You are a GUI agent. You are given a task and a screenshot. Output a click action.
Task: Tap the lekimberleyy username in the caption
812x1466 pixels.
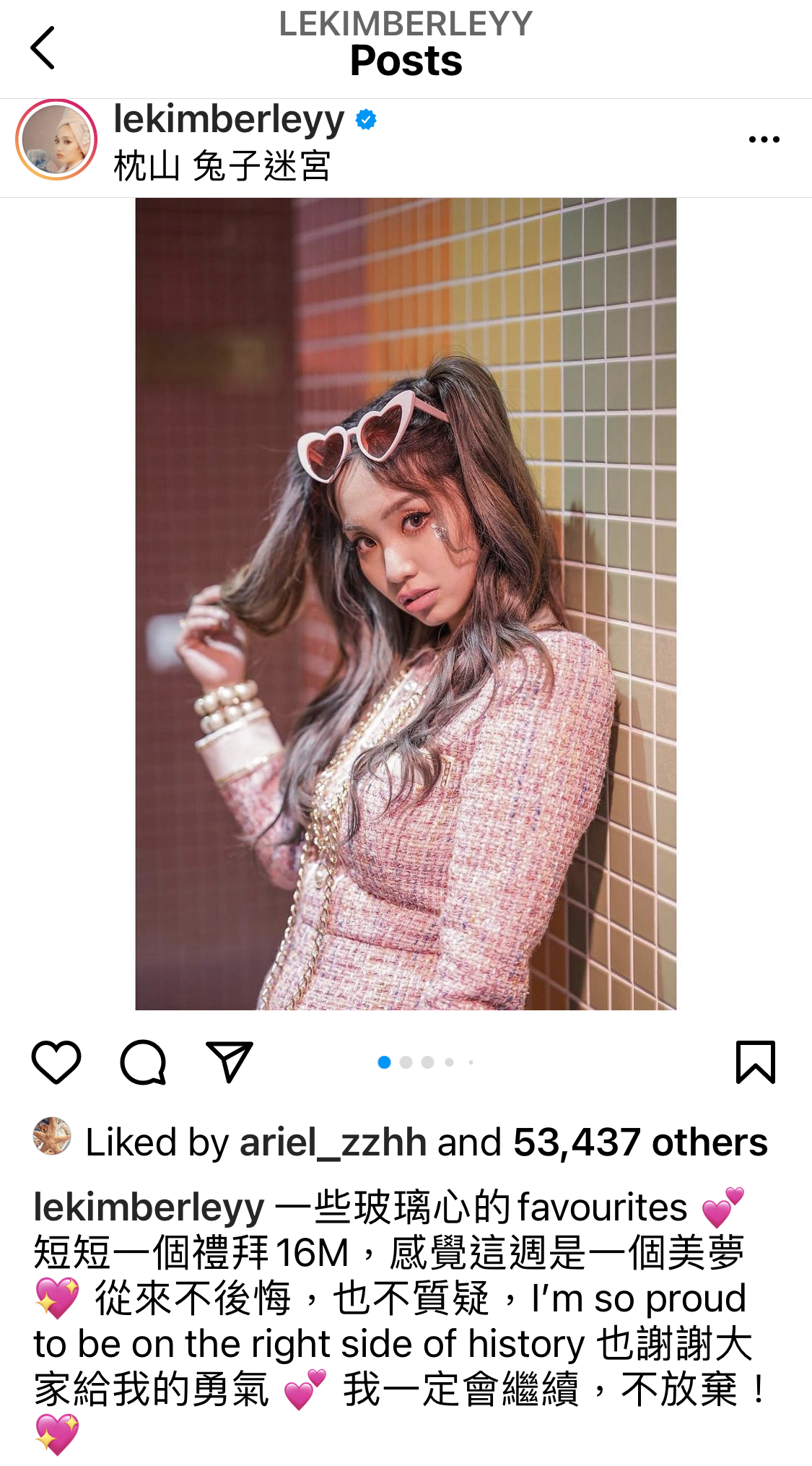(149, 1207)
